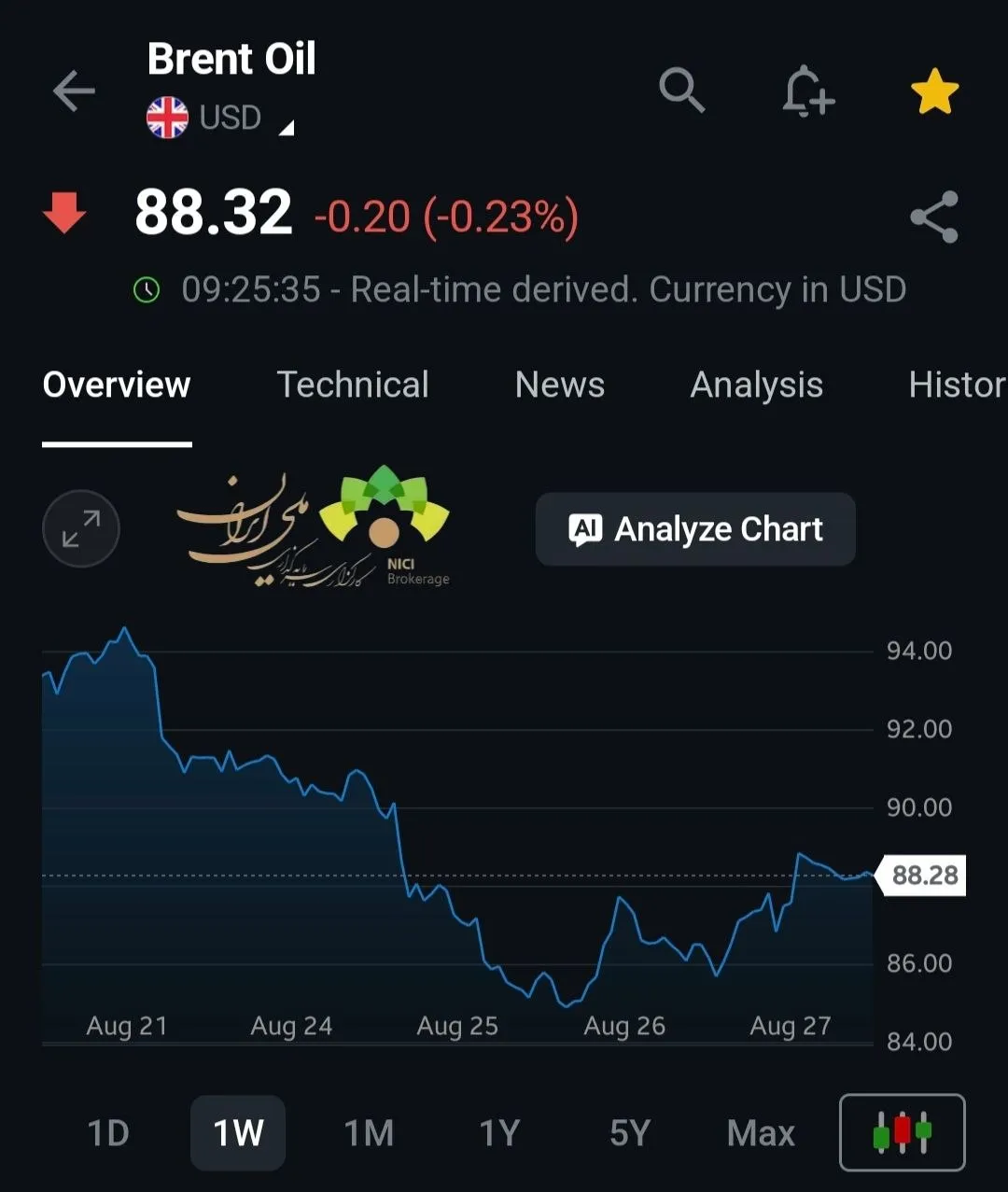Go back using the top-left arrow
This screenshot has height=1192, width=1008.
[74, 91]
